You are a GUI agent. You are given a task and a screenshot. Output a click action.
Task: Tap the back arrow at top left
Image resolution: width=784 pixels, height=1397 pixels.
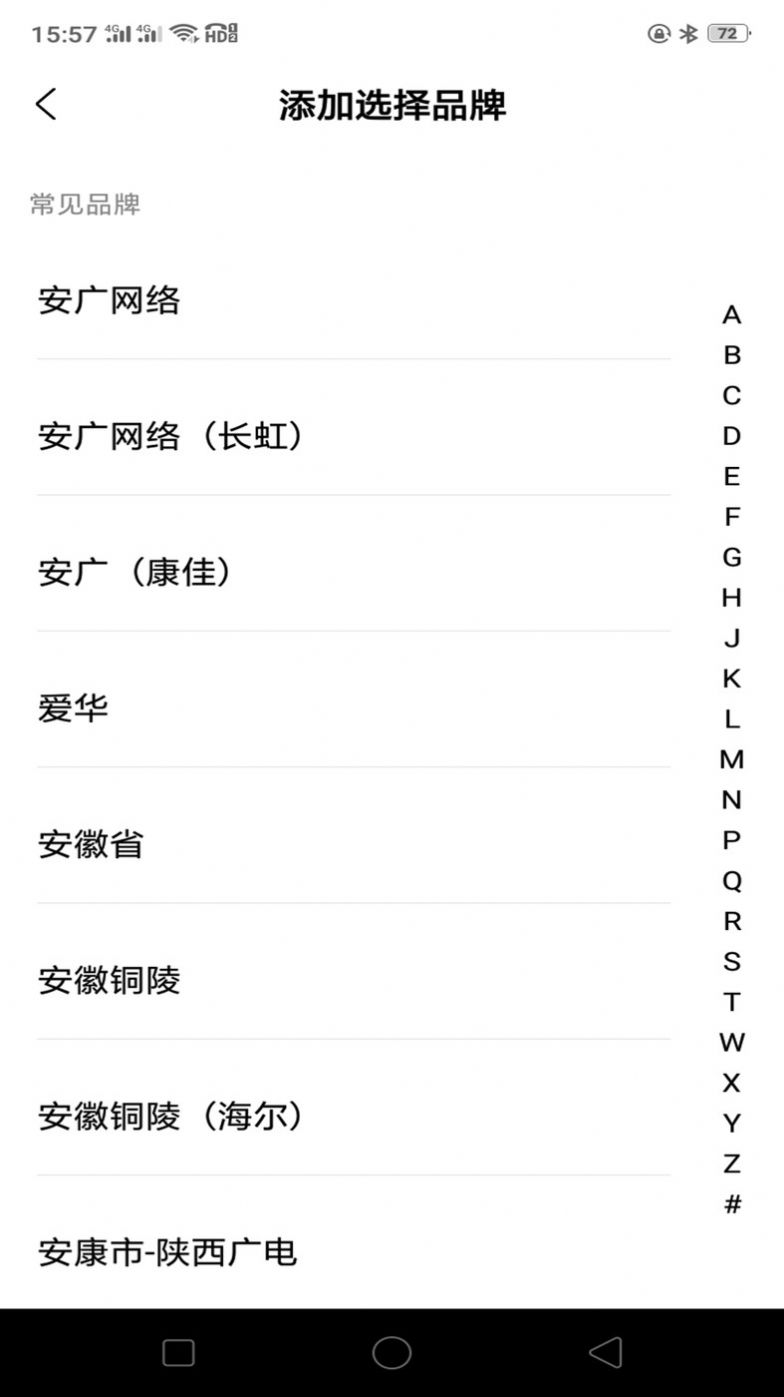click(x=46, y=103)
